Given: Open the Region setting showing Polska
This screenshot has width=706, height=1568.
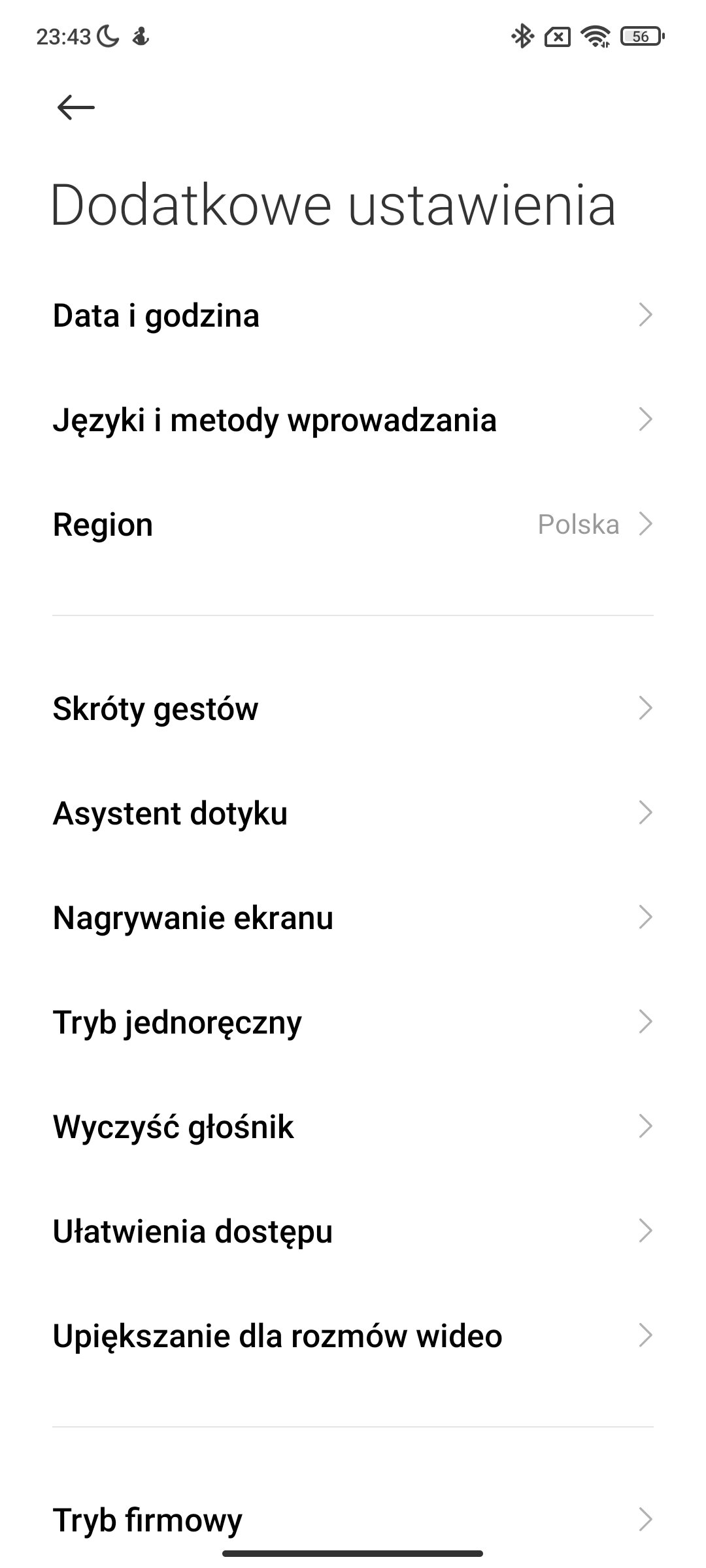Looking at the screenshot, I should click(x=353, y=524).
